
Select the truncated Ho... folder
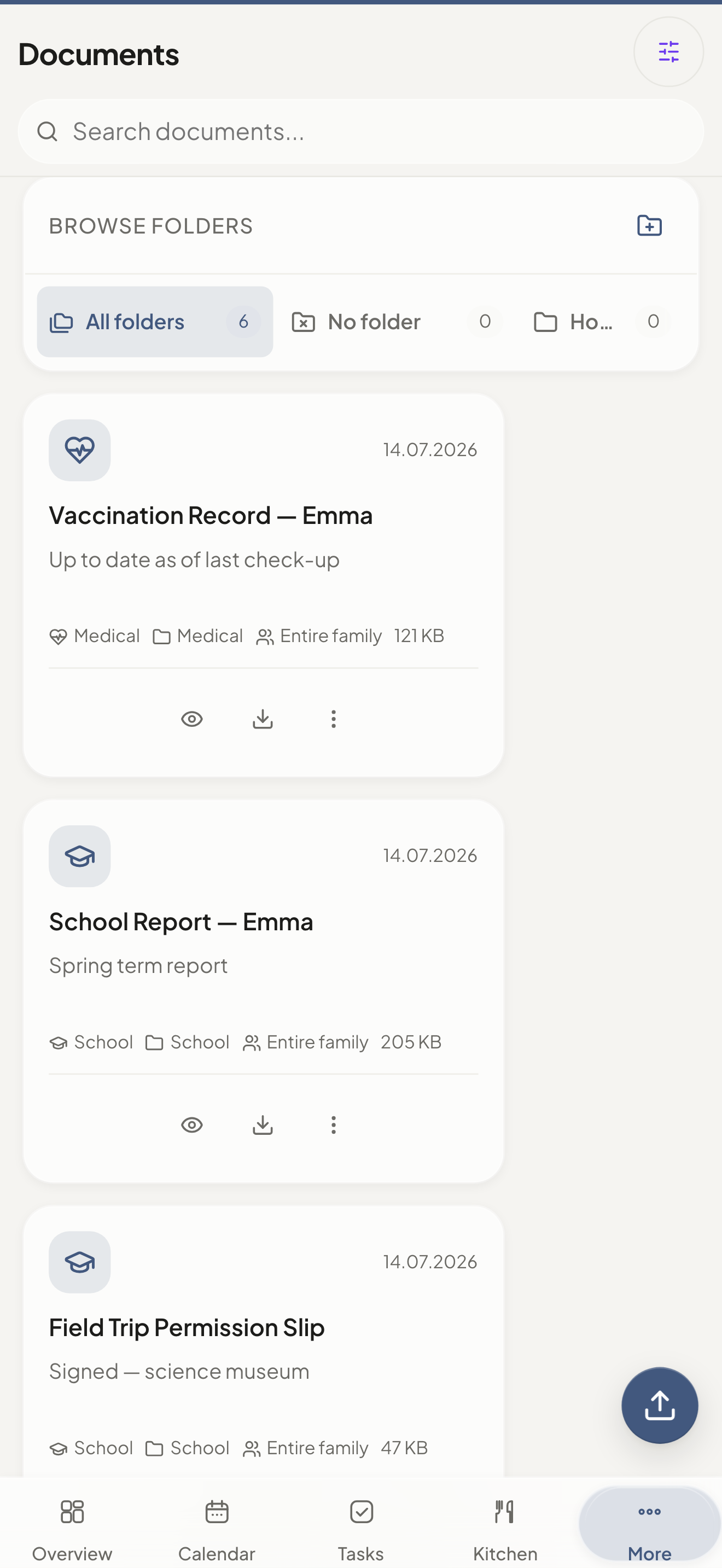[x=602, y=322]
